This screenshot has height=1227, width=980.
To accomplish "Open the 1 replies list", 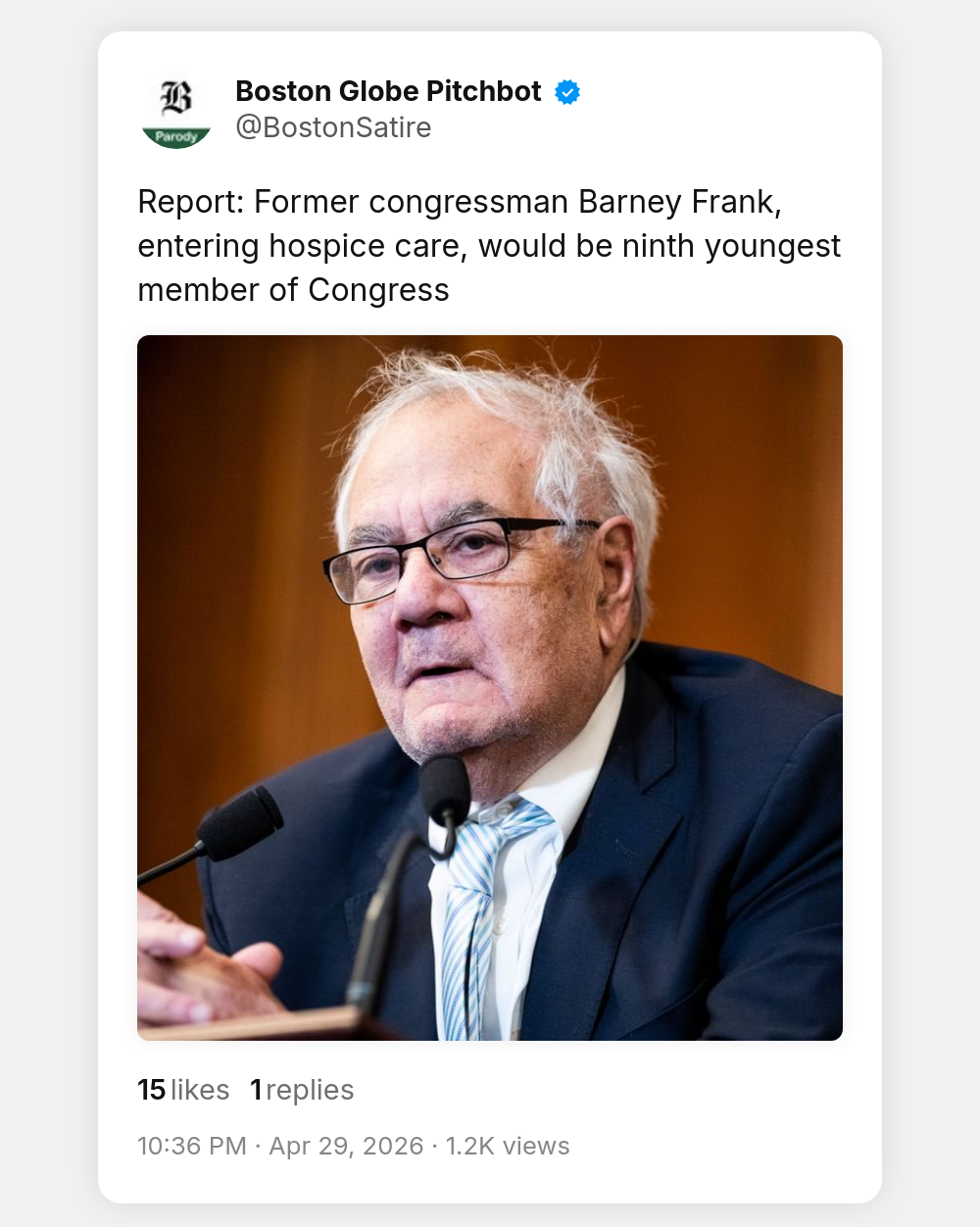I will pyautogui.click(x=302, y=1090).
